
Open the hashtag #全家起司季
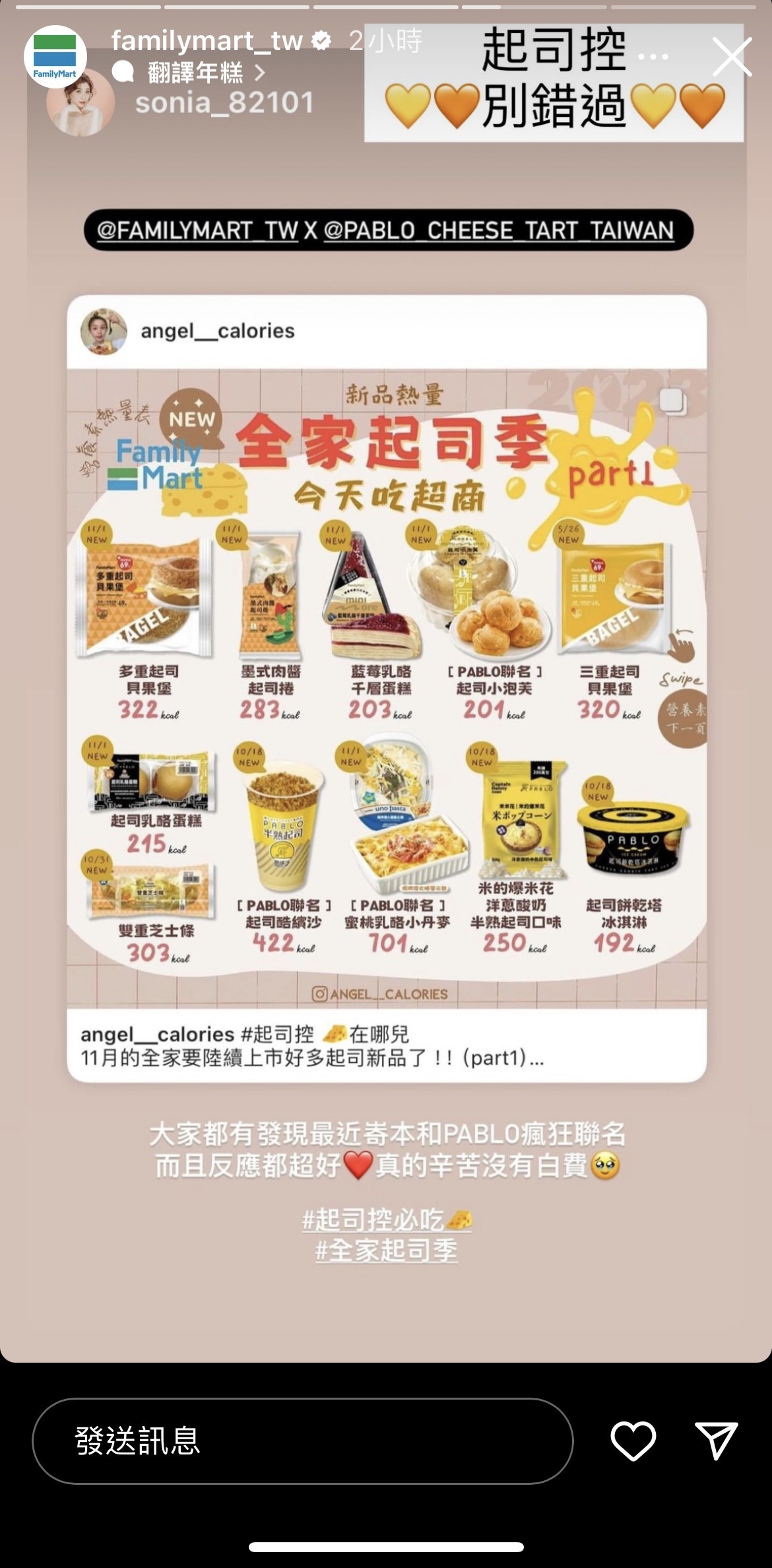pos(387,1250)
